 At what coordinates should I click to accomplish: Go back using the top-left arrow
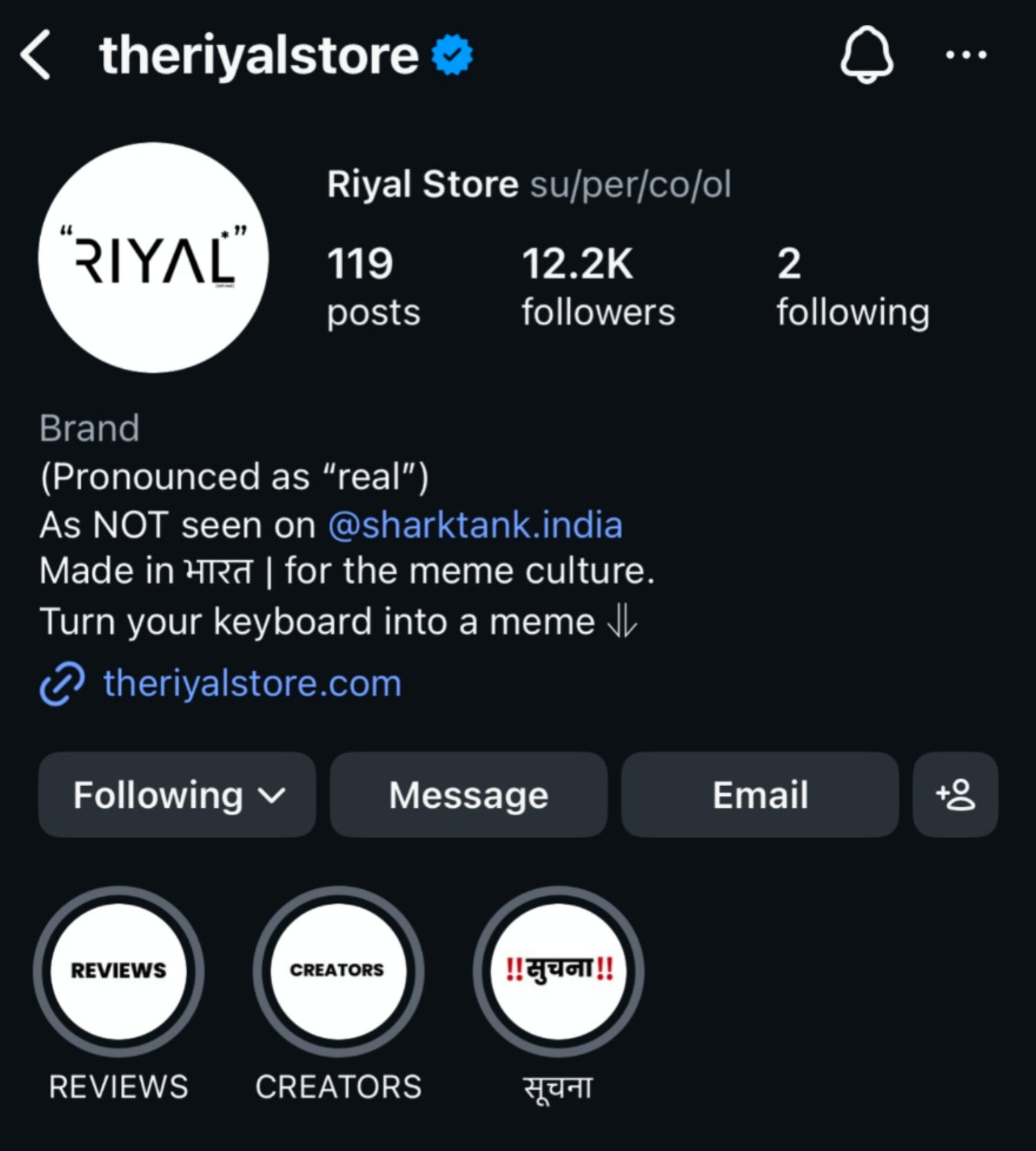36,55
